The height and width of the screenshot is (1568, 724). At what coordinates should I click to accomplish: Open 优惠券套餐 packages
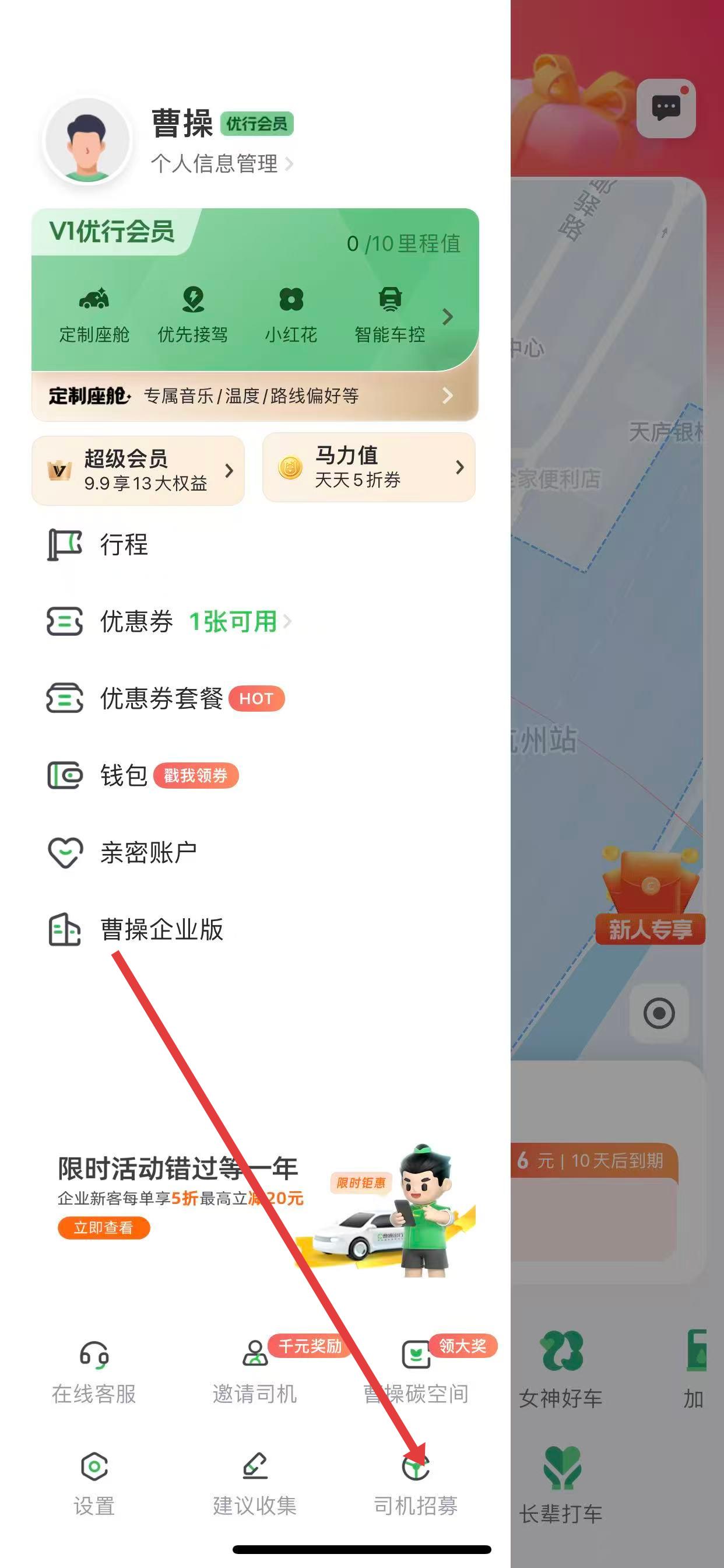click(x=162, y=698)
